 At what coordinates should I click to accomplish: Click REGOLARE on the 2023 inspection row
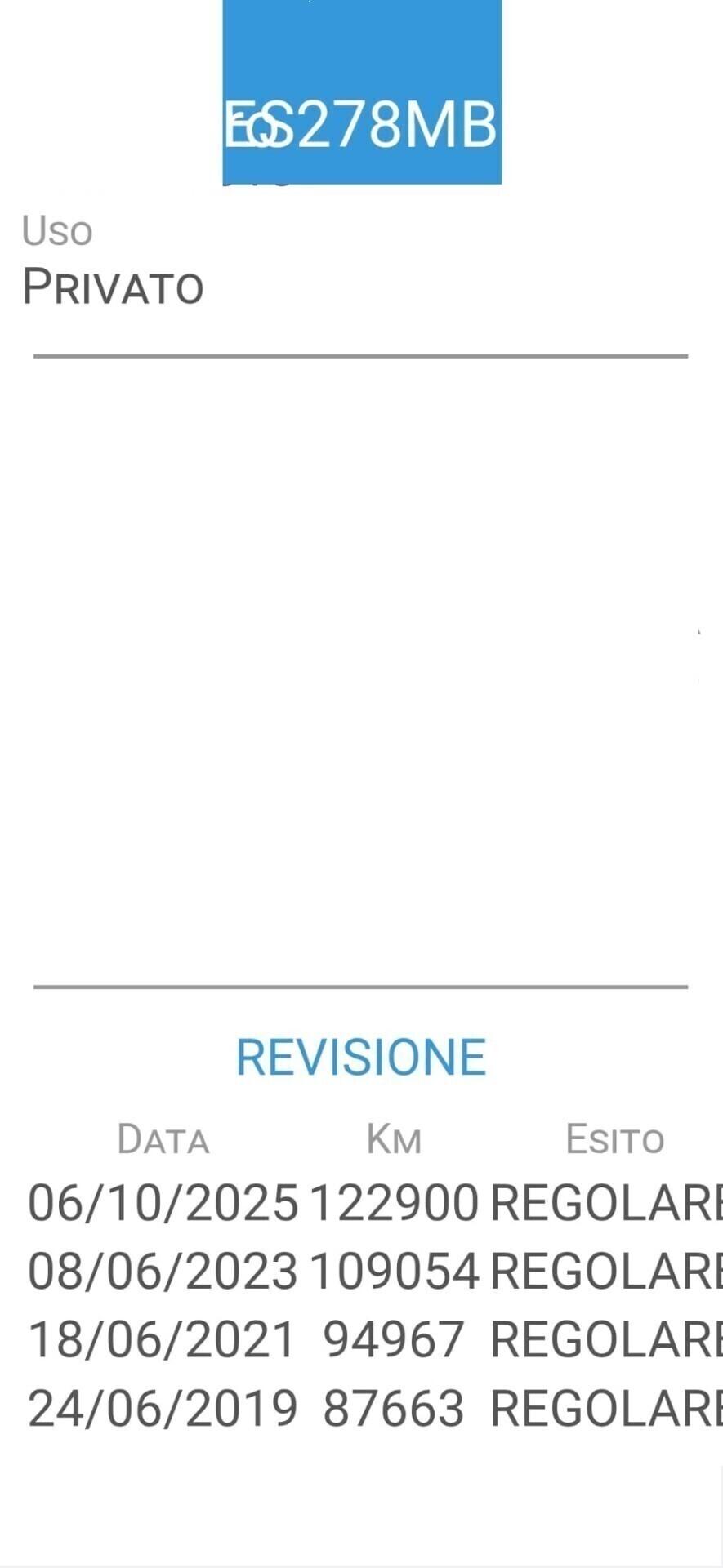point(609,1270)
